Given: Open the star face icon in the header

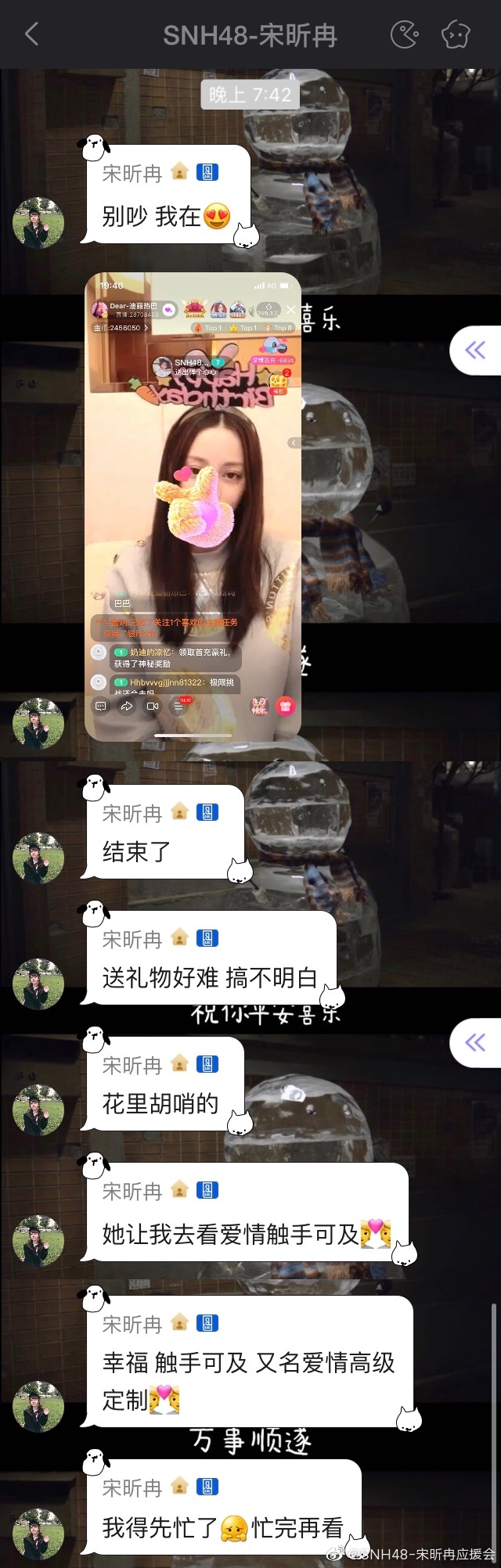Looking at the screenshot, I should click(x=456, y=34).
